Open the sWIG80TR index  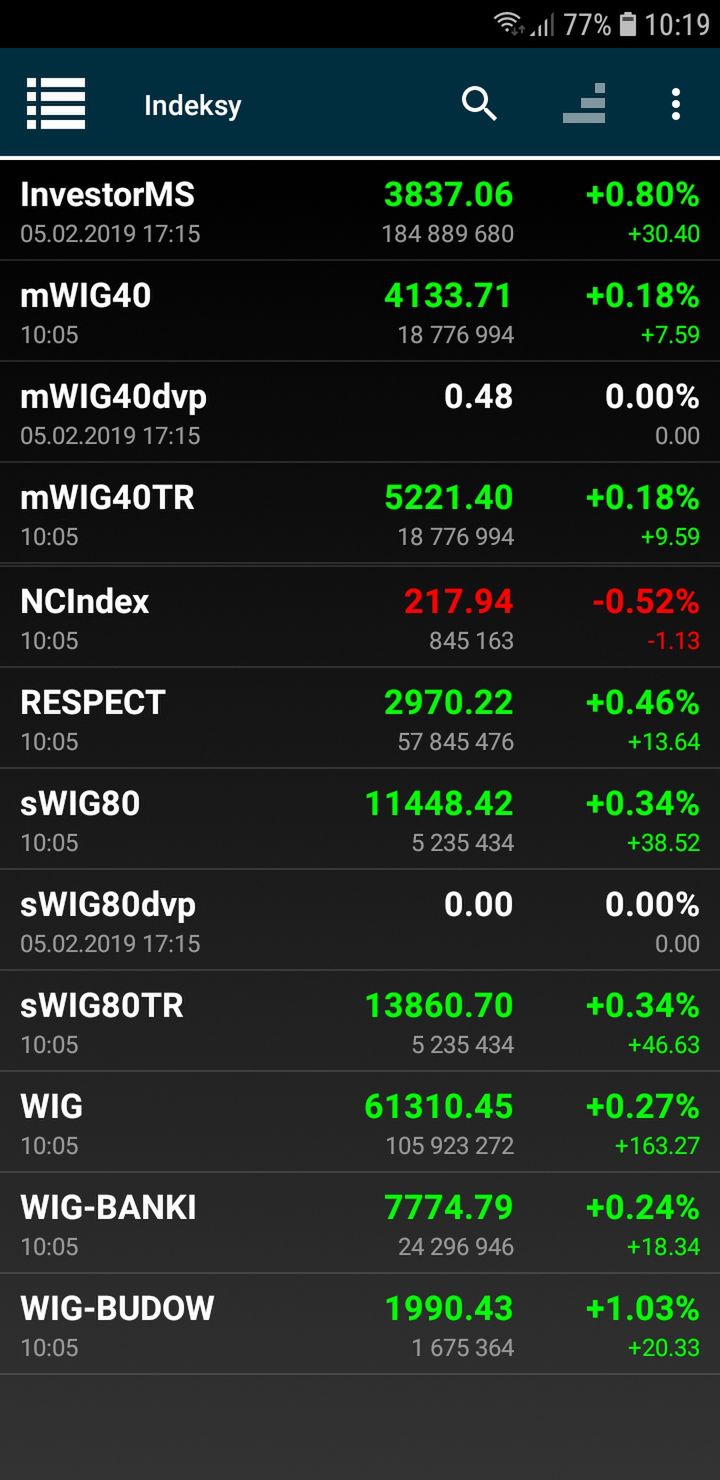(x=360, y=1021)
